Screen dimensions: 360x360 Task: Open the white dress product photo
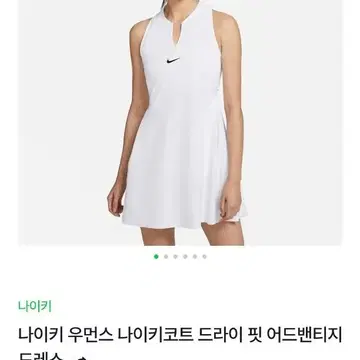point(179,123)
